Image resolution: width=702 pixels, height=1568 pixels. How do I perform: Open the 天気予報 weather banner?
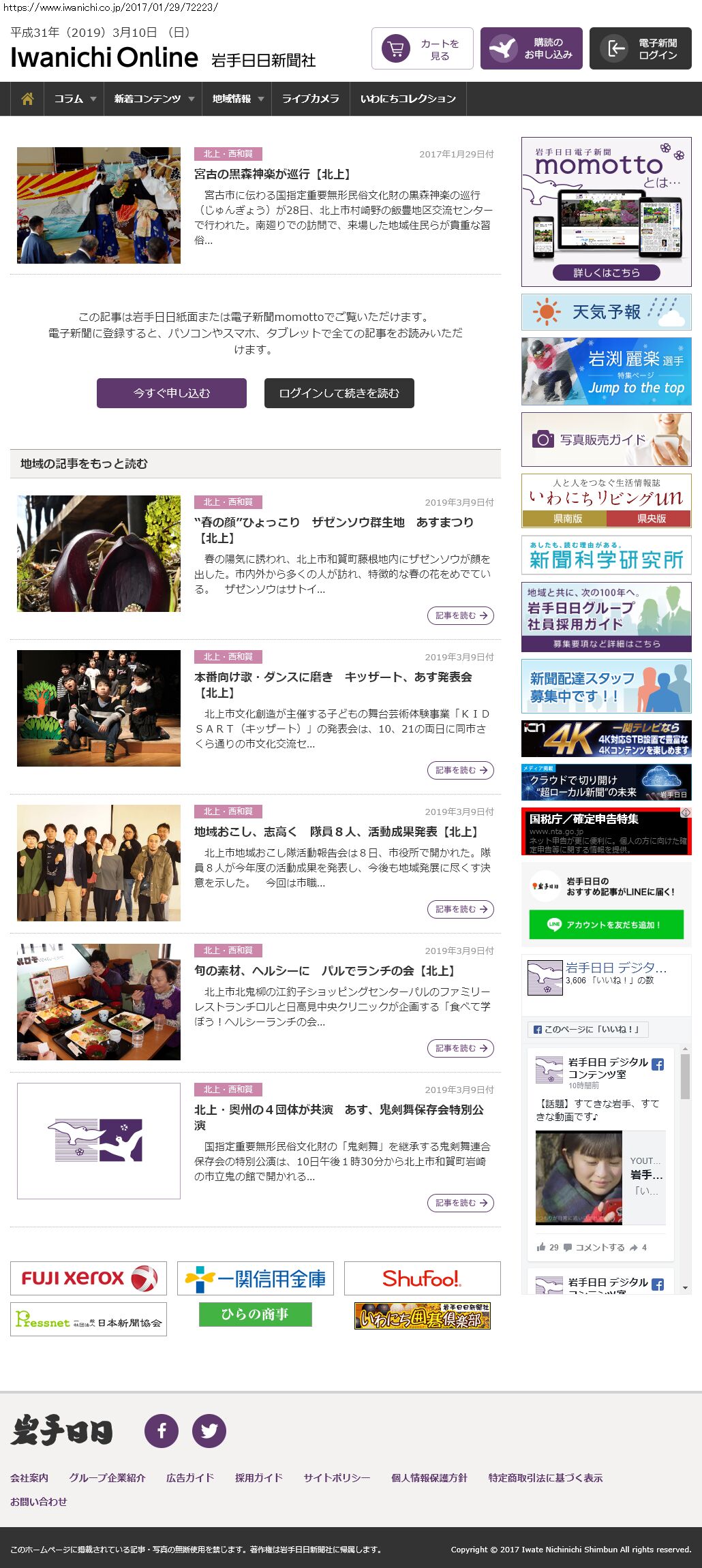(607, 312)
